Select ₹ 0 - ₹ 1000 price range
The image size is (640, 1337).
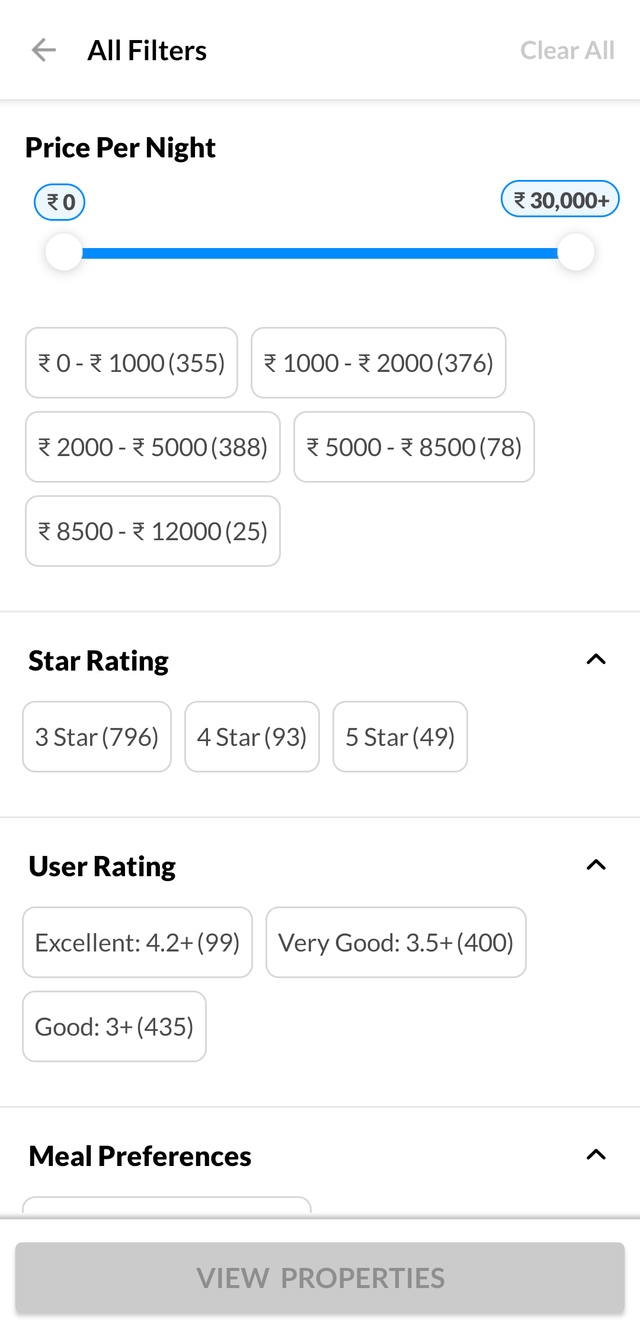131,363
